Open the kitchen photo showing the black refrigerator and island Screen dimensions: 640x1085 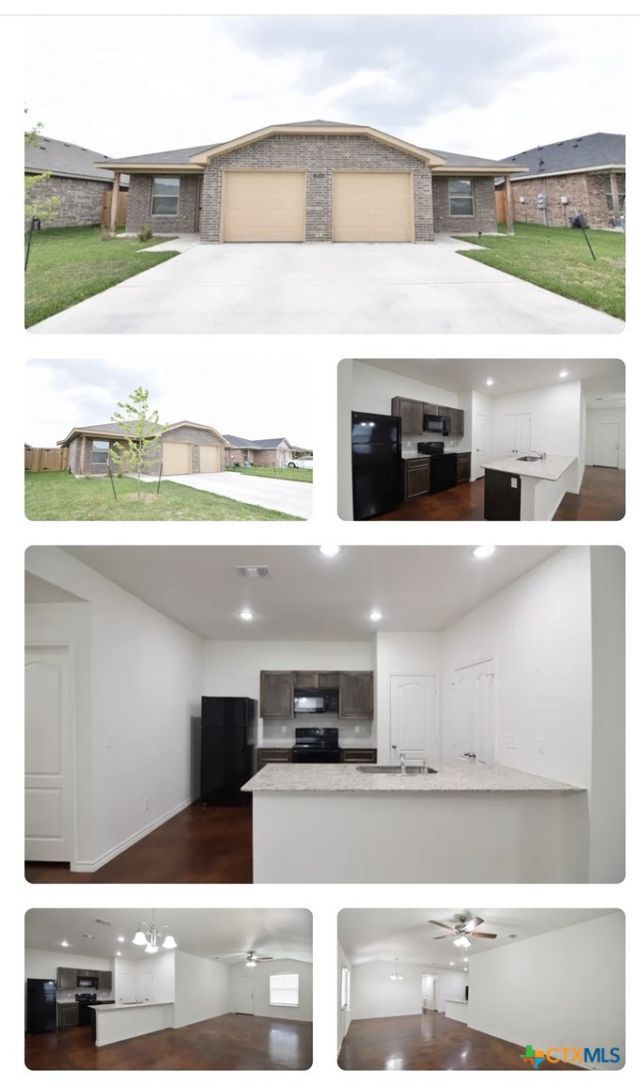point(480,439)
